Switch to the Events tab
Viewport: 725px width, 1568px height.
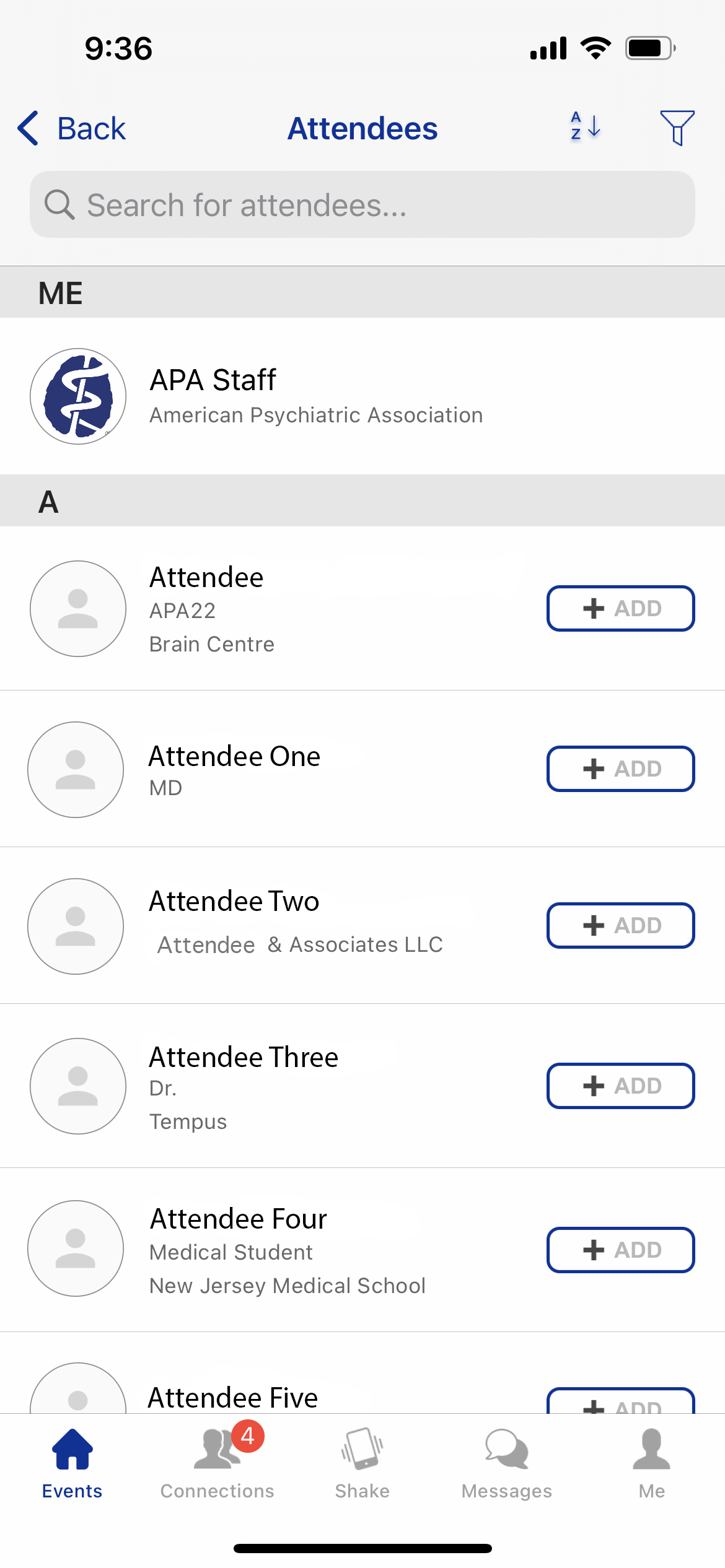72,1464
